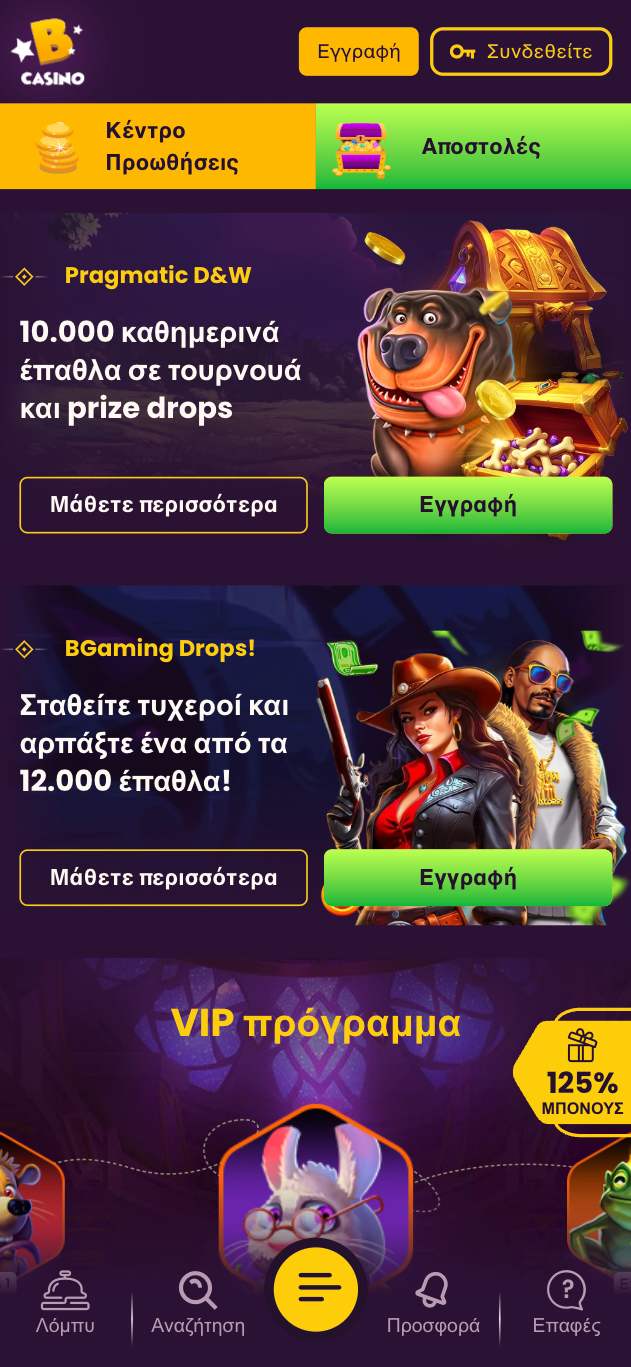Open the Αναζήτηση search tab
The height and width of the screenshot is (1367, 631).
198,1303
